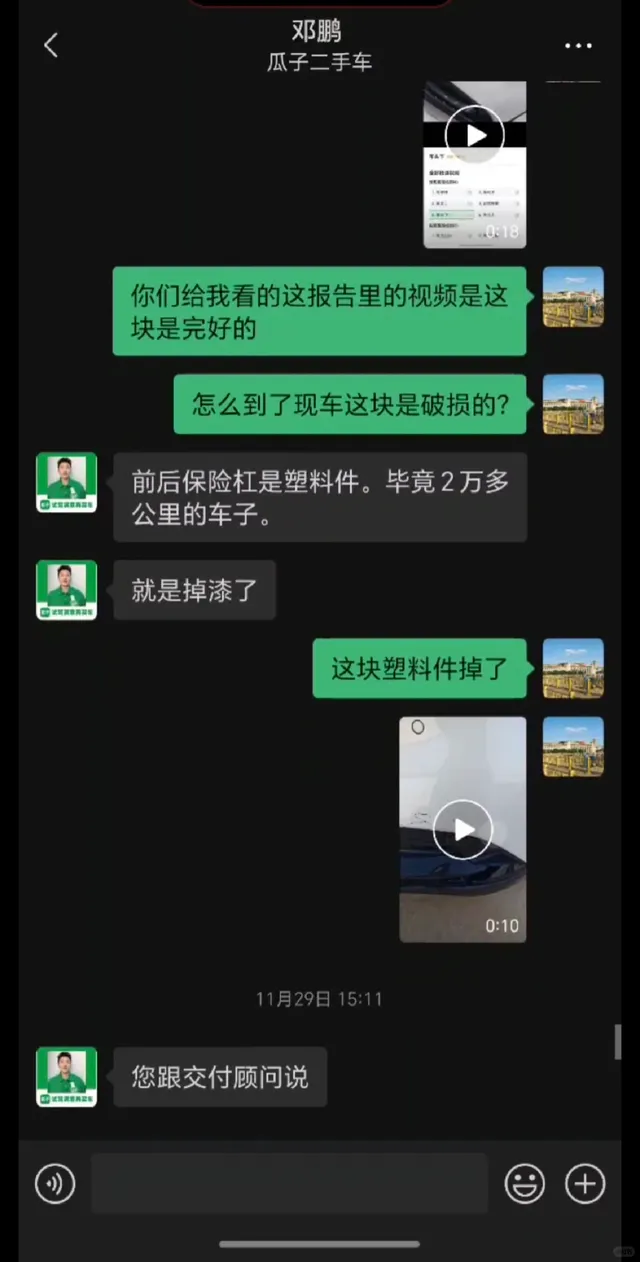Switch to voice message input
Image resolution: width=640 pixels, height=1262 pixels.
[55, 1184]
